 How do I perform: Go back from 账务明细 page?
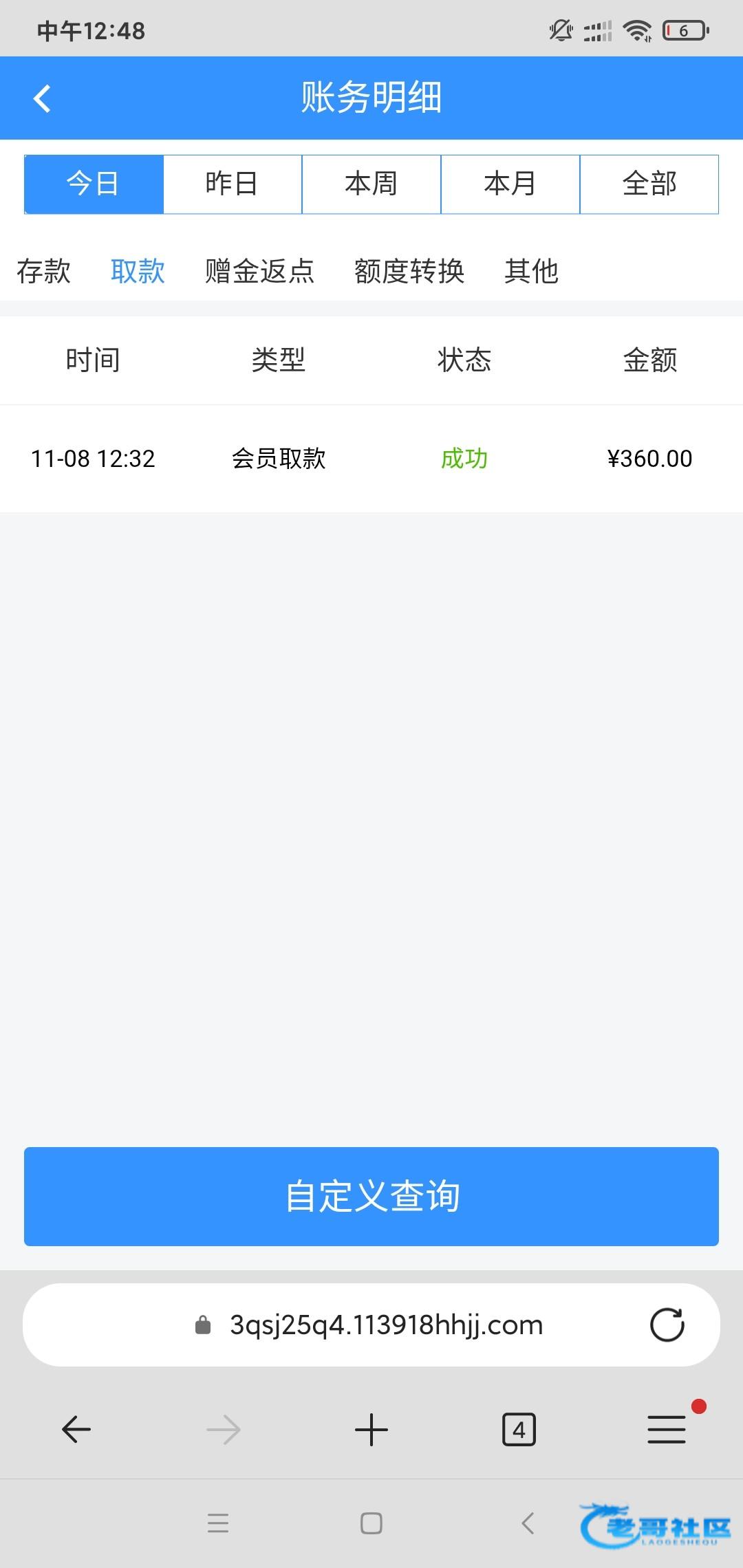[43, 98]
